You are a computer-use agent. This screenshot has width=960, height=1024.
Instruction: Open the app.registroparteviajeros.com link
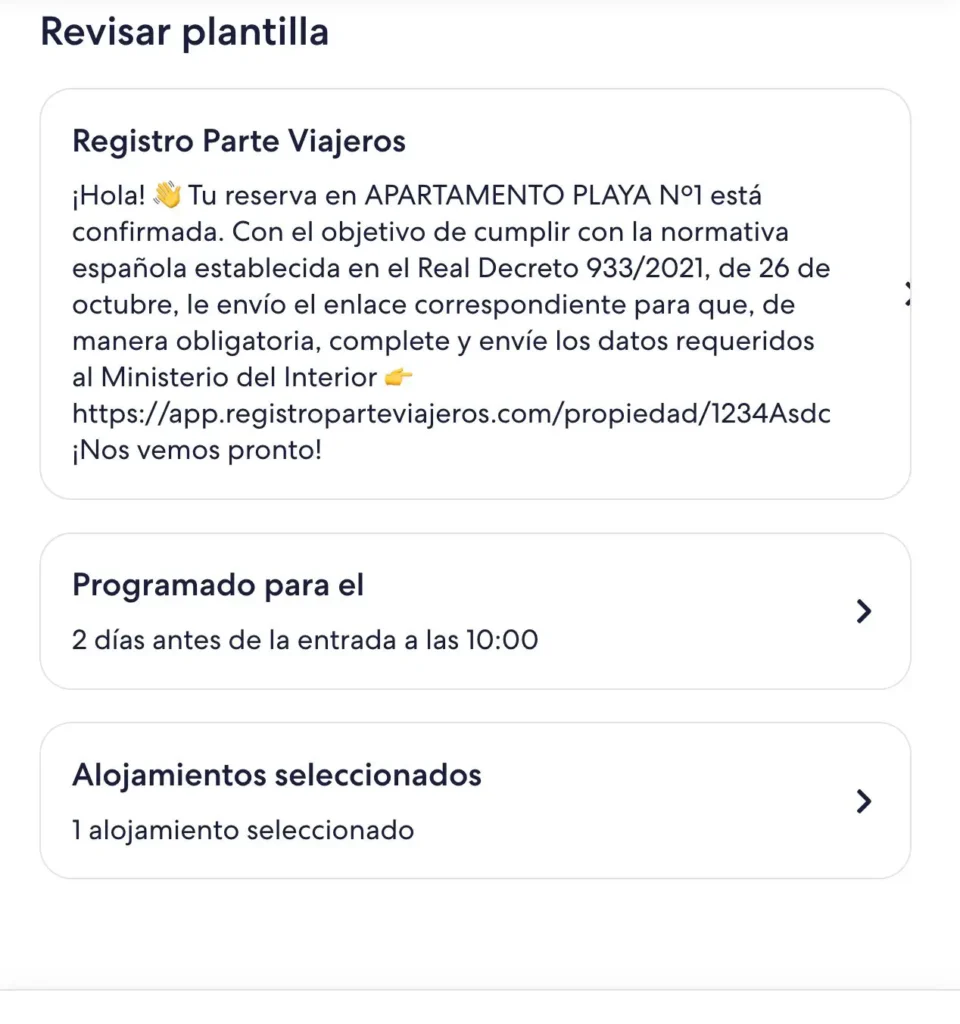click(450, 413)
